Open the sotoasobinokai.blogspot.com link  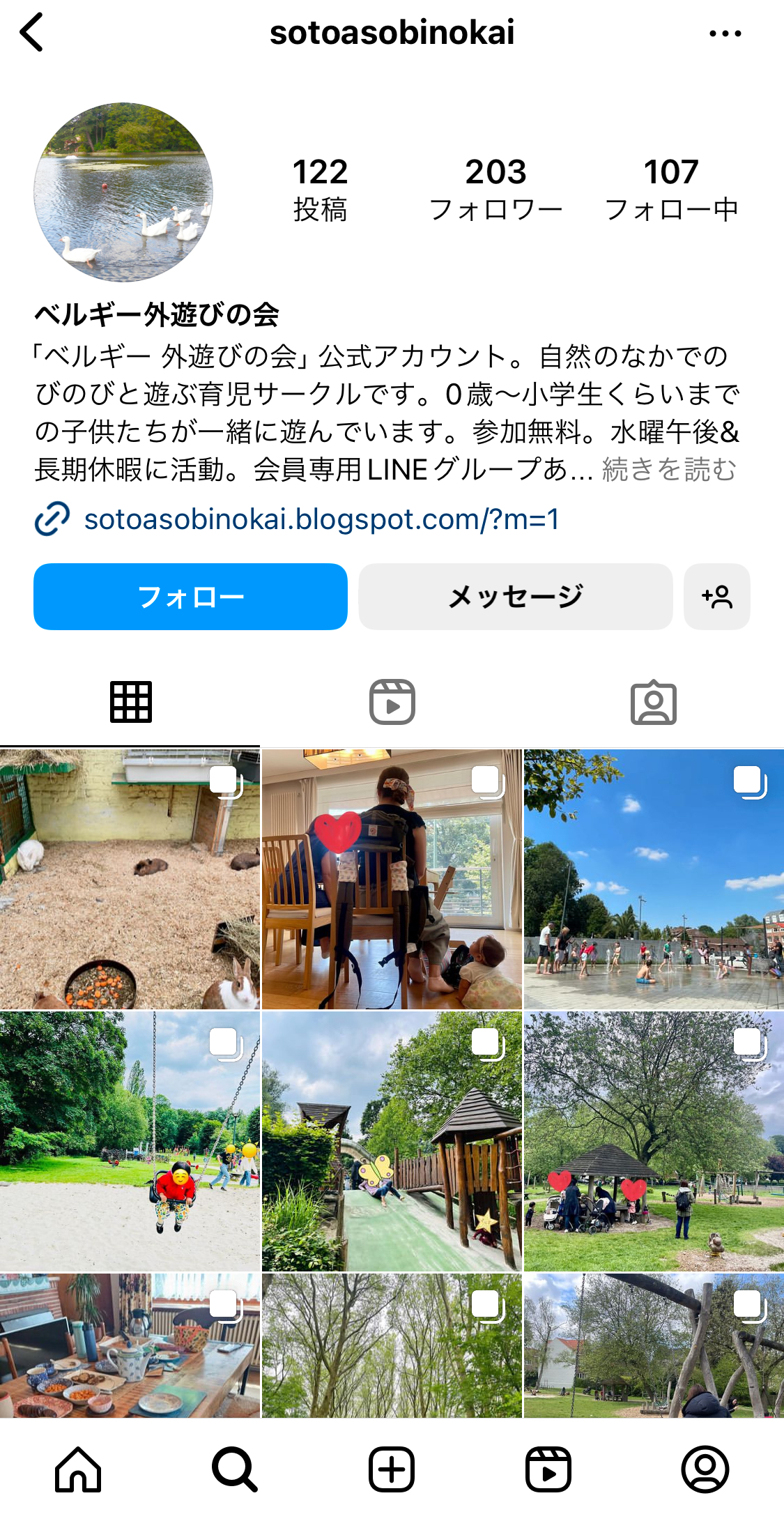[x=321, y=519]
